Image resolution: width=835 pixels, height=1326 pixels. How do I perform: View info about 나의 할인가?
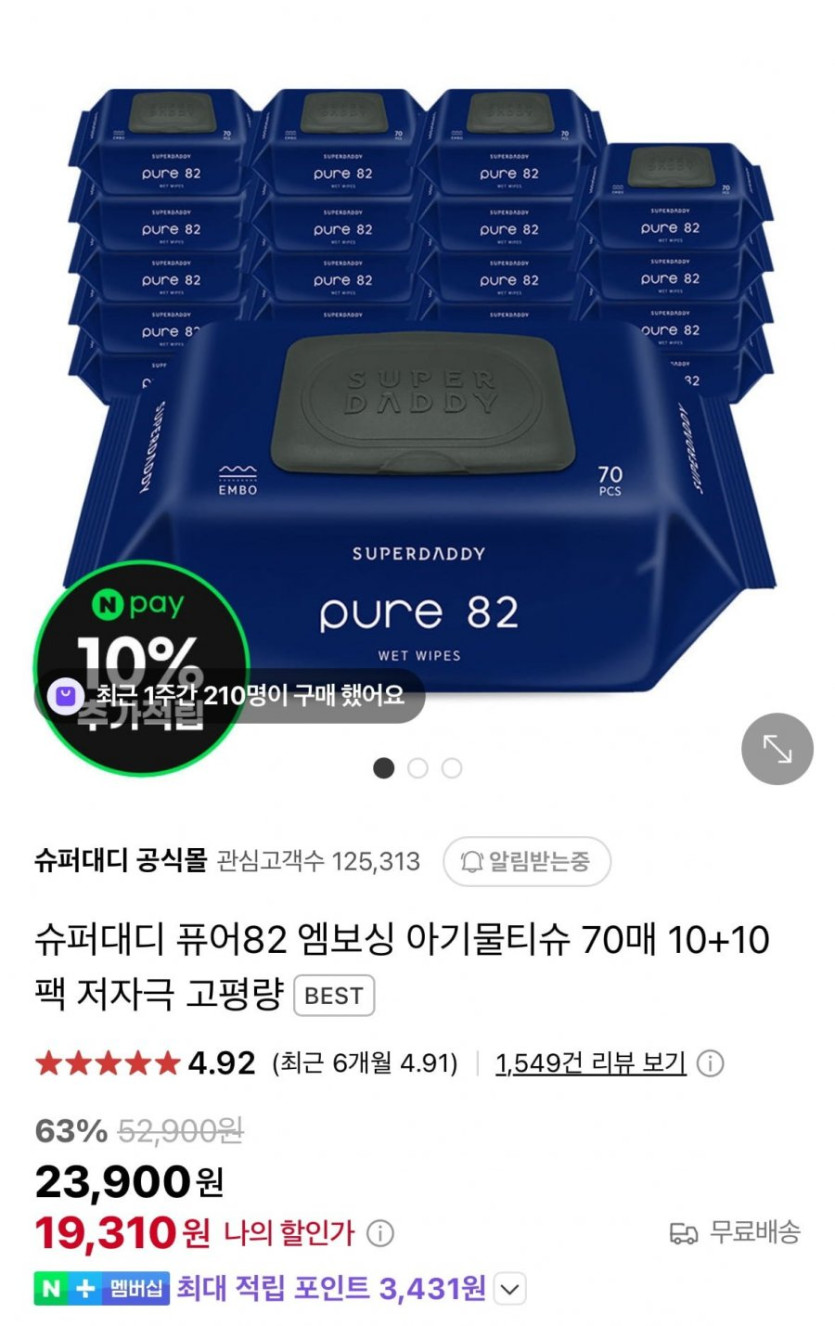[380, 1234]
